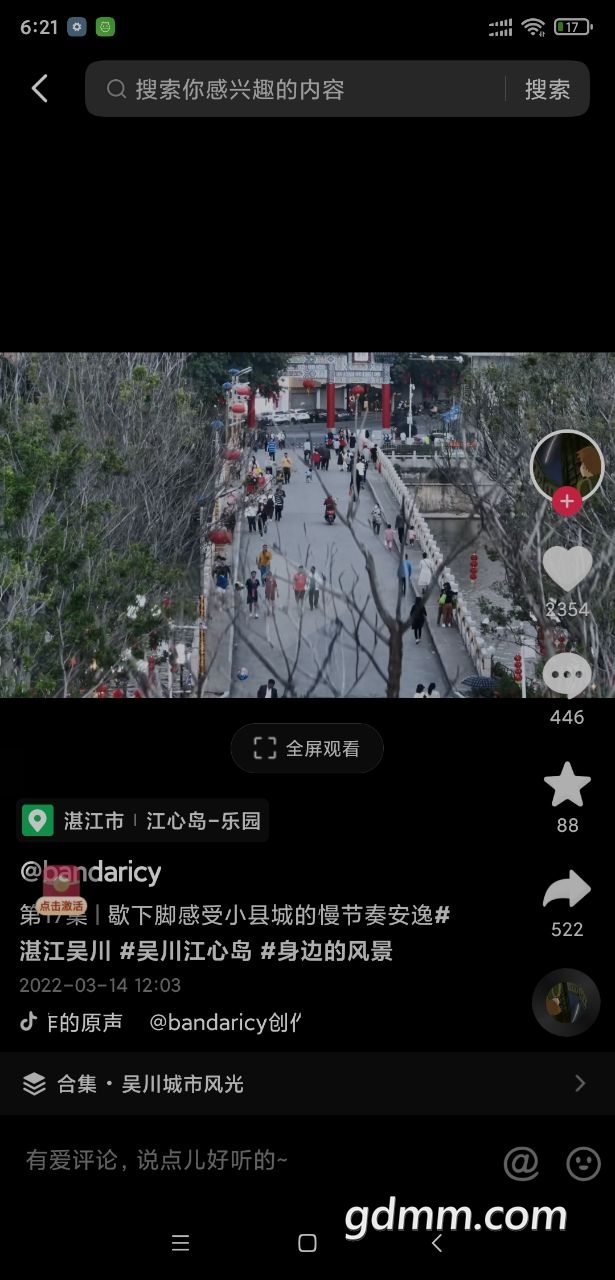Open the #吴川江心岛 hashtag

[x=185, y=951]
